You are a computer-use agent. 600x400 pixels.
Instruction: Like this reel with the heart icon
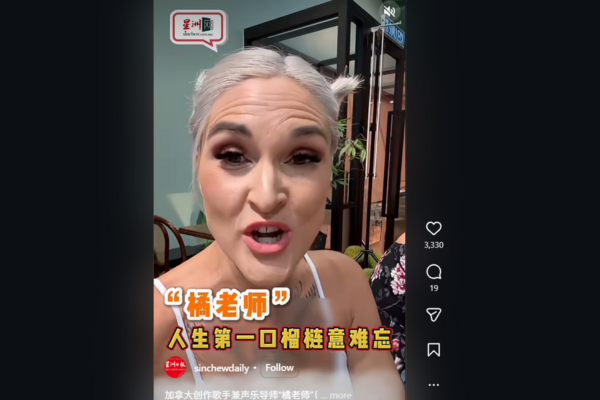[433, 228]
